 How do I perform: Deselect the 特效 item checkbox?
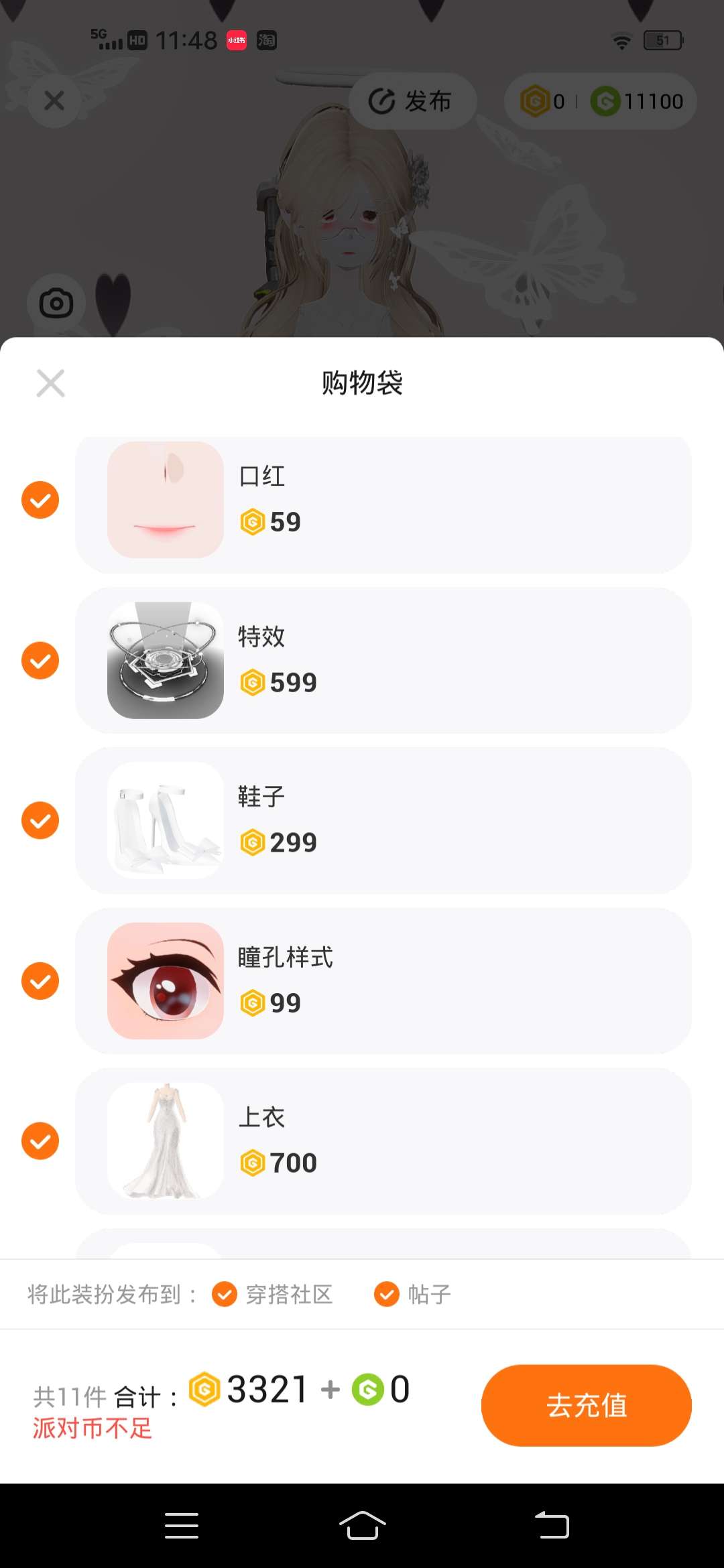tap(40, 661)
